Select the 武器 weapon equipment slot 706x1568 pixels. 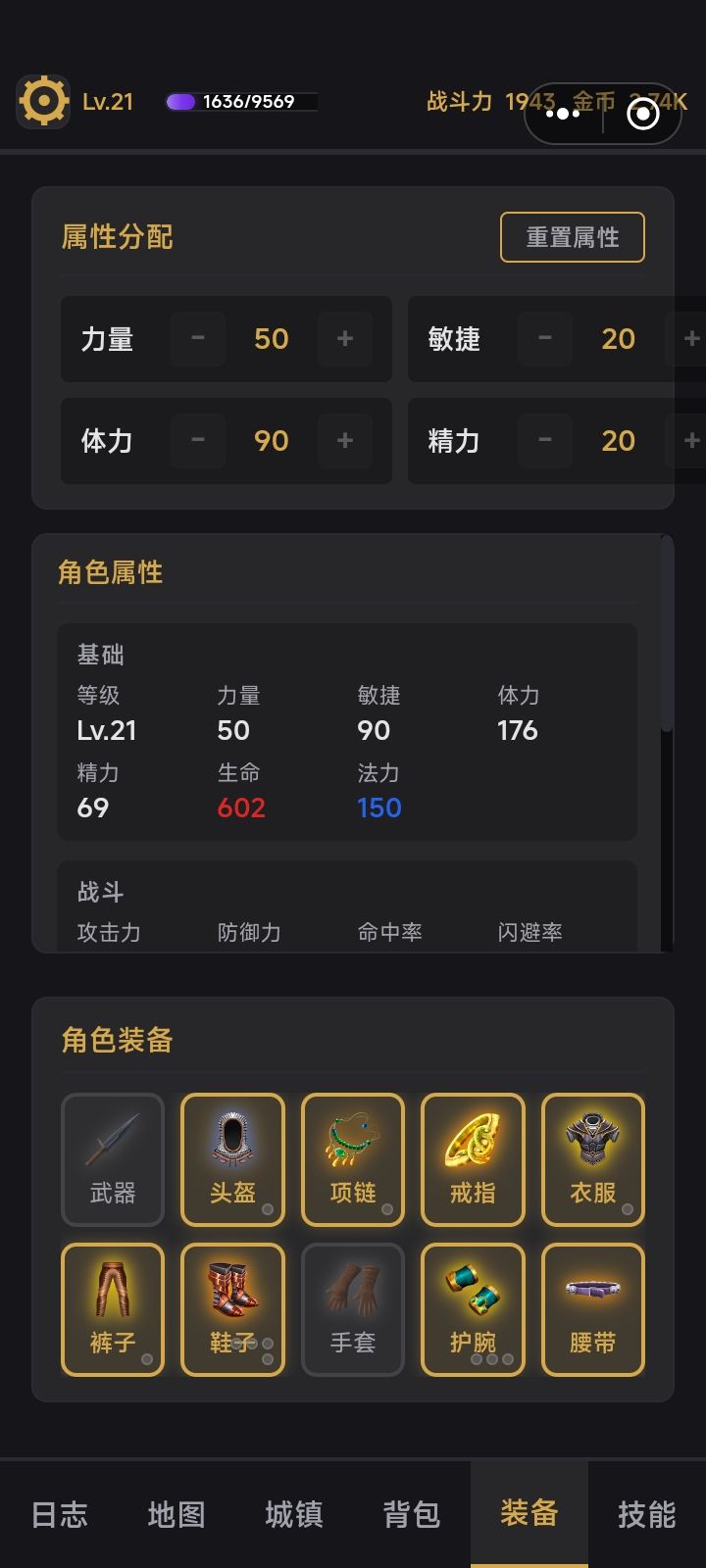pyautogui.click(x=112, y=1159)
